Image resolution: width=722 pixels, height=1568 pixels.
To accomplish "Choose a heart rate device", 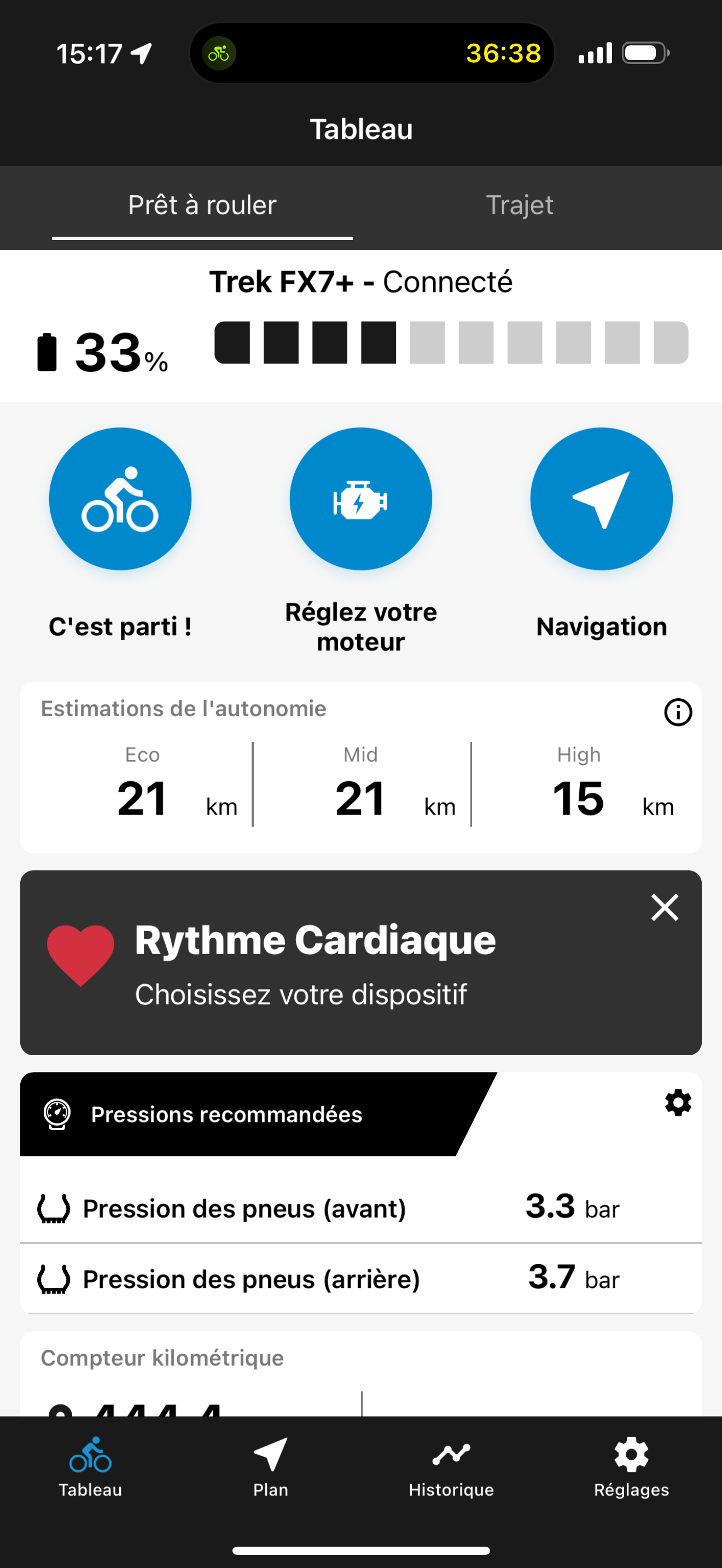I will [x=301, y=994].
